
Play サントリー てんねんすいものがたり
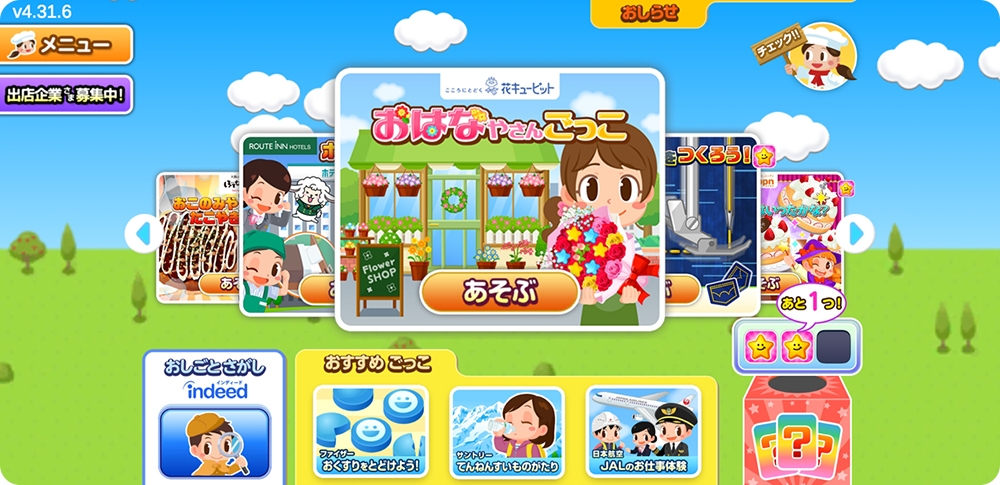[x=506, y=432]
